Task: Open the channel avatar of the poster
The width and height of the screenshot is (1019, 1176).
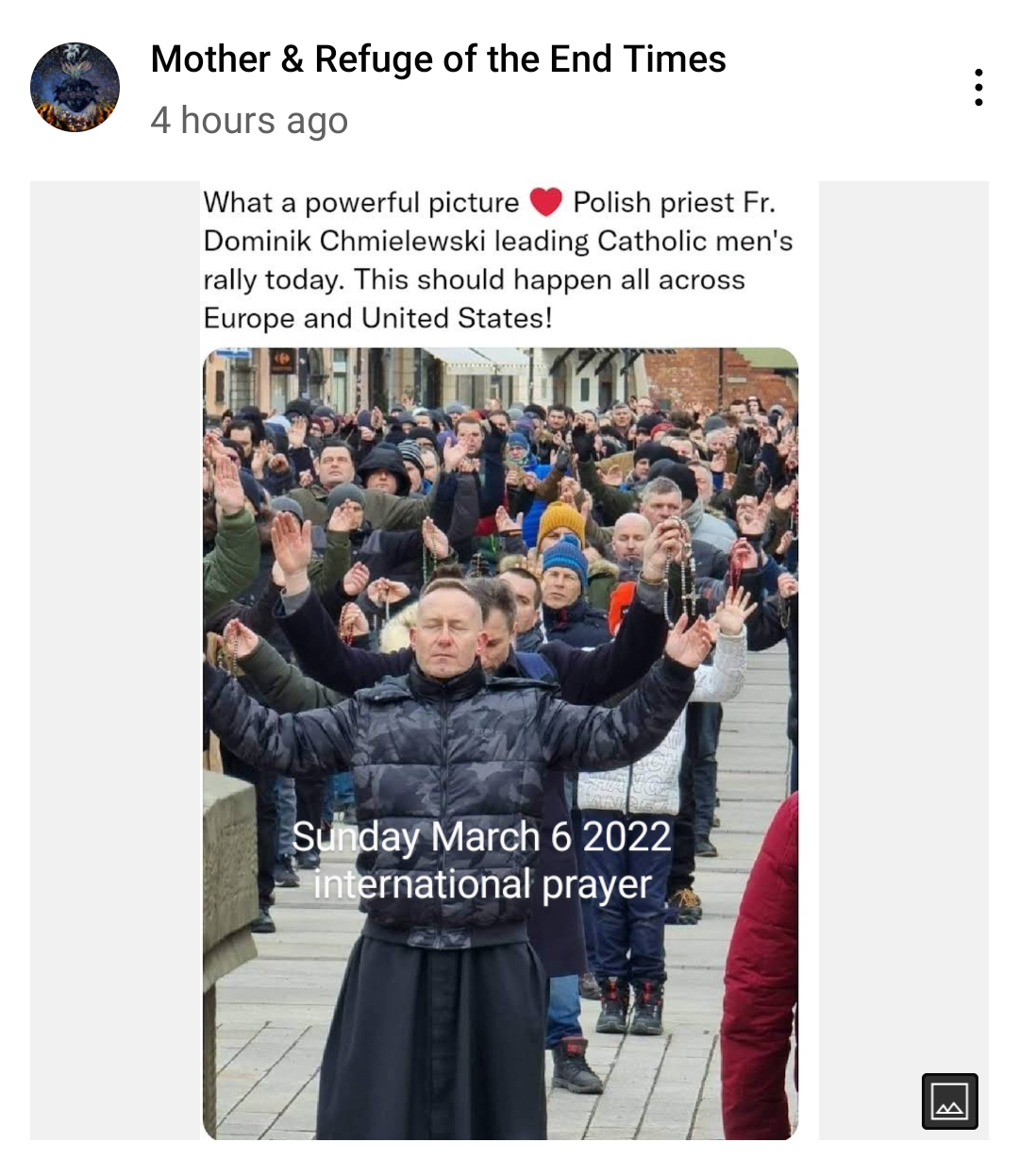Action: point(75,87)
